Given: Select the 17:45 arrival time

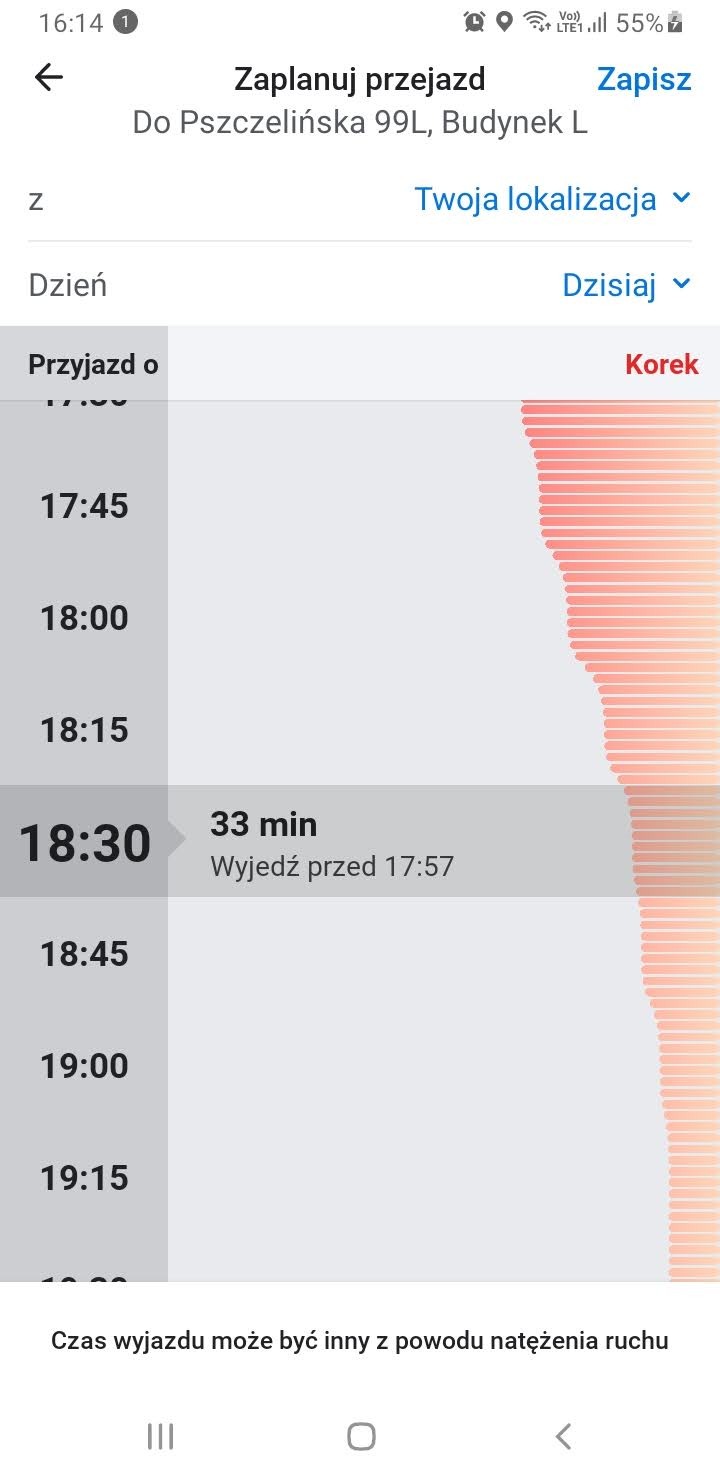Looking at the screenshot, I should point(85,506).
